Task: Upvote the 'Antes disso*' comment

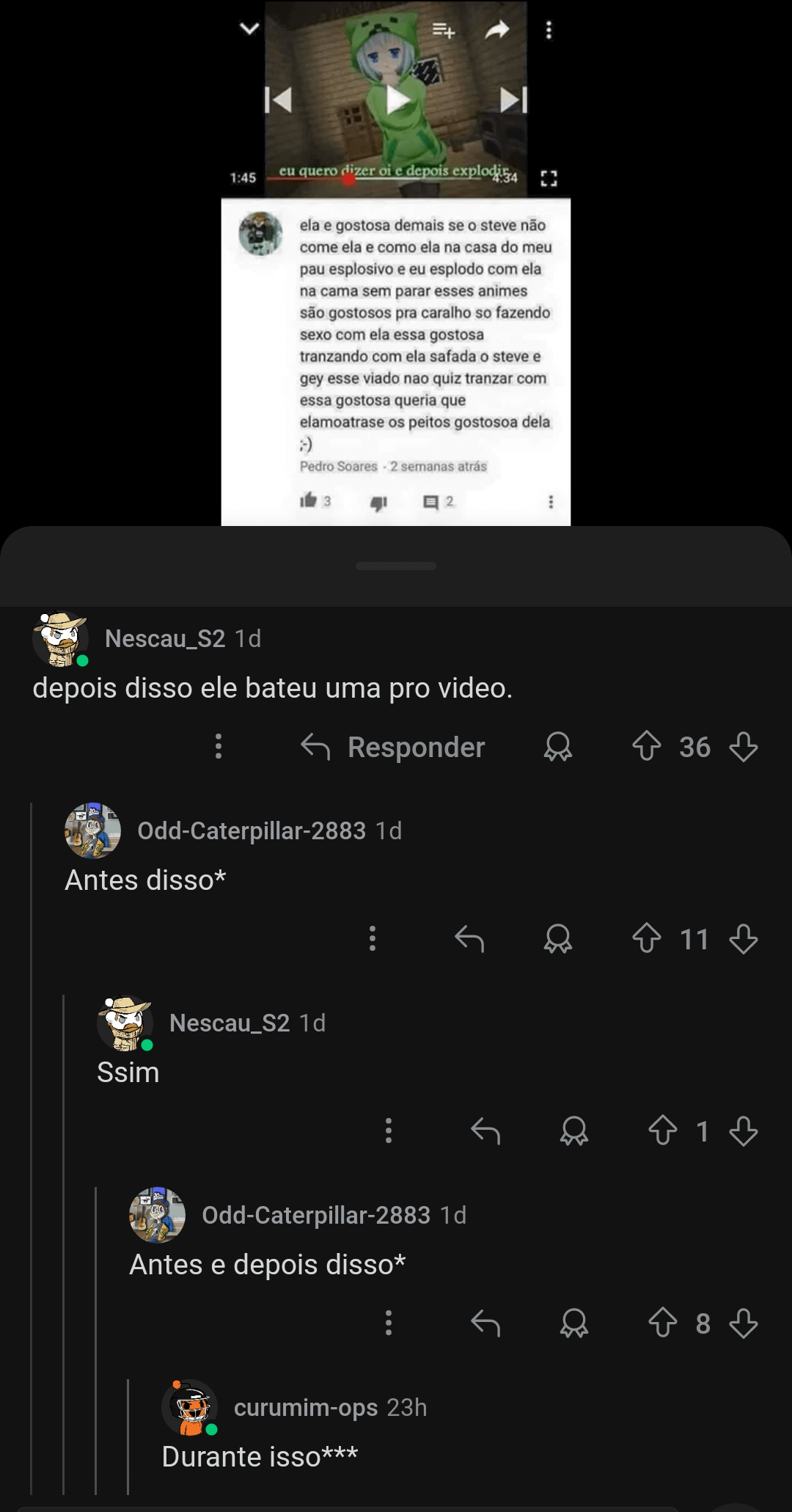Action: (646, 939)
